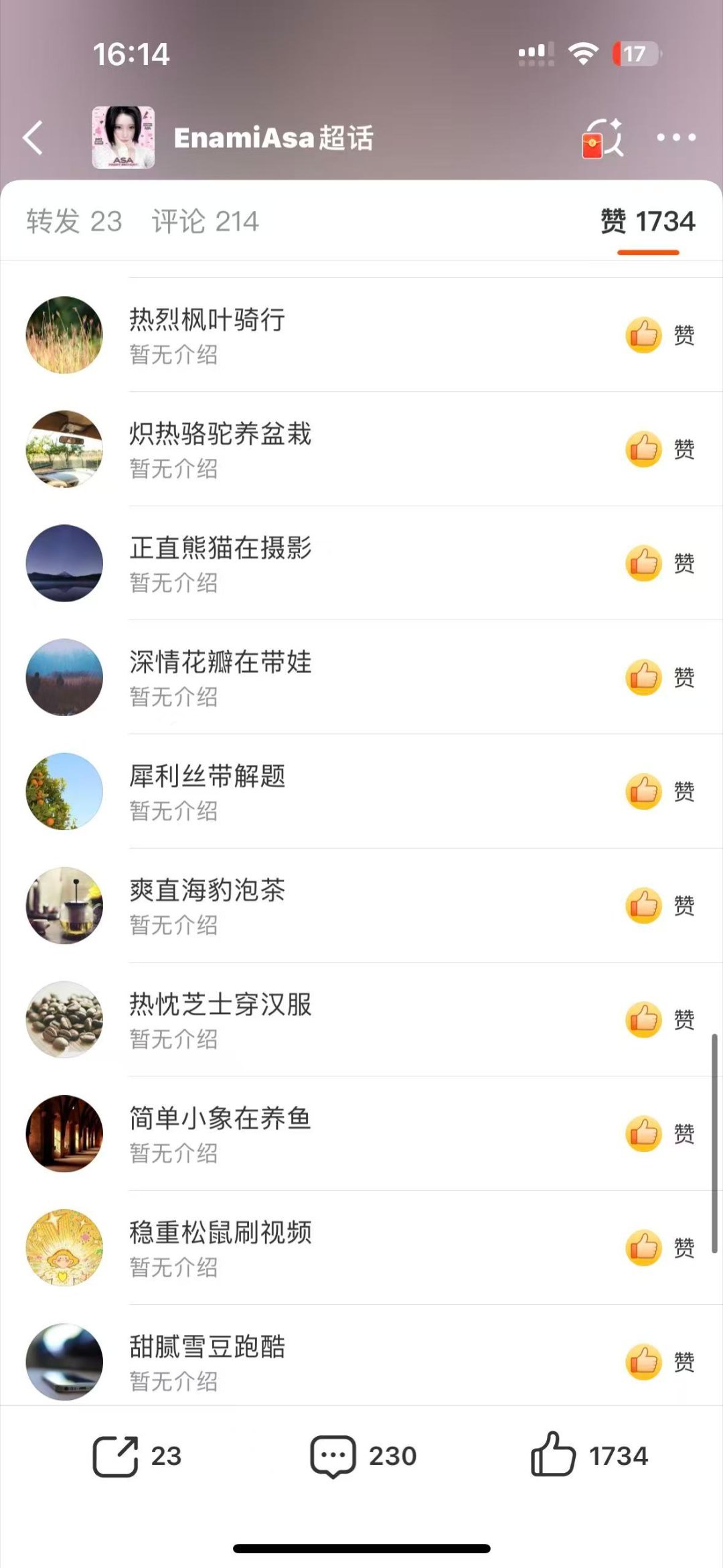Go back with the top-left arrow

click(x=33, y=138)
